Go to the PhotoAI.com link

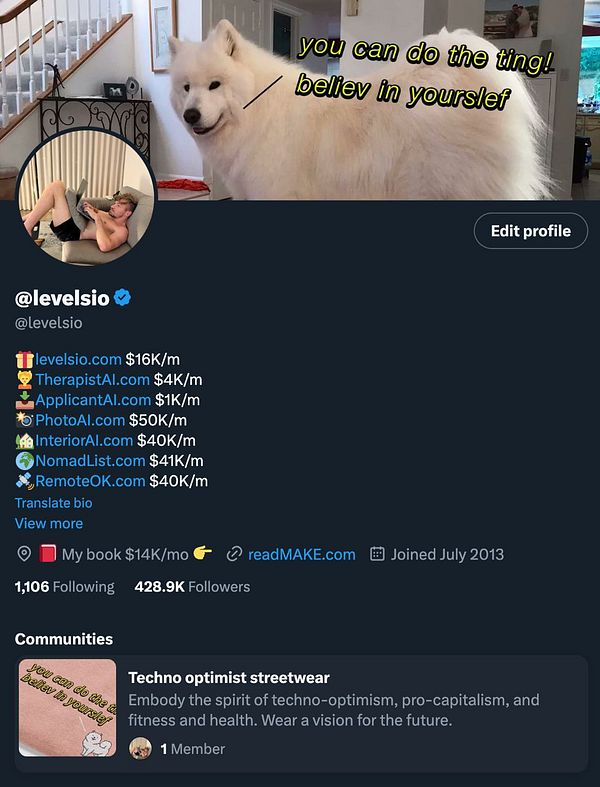80,420
